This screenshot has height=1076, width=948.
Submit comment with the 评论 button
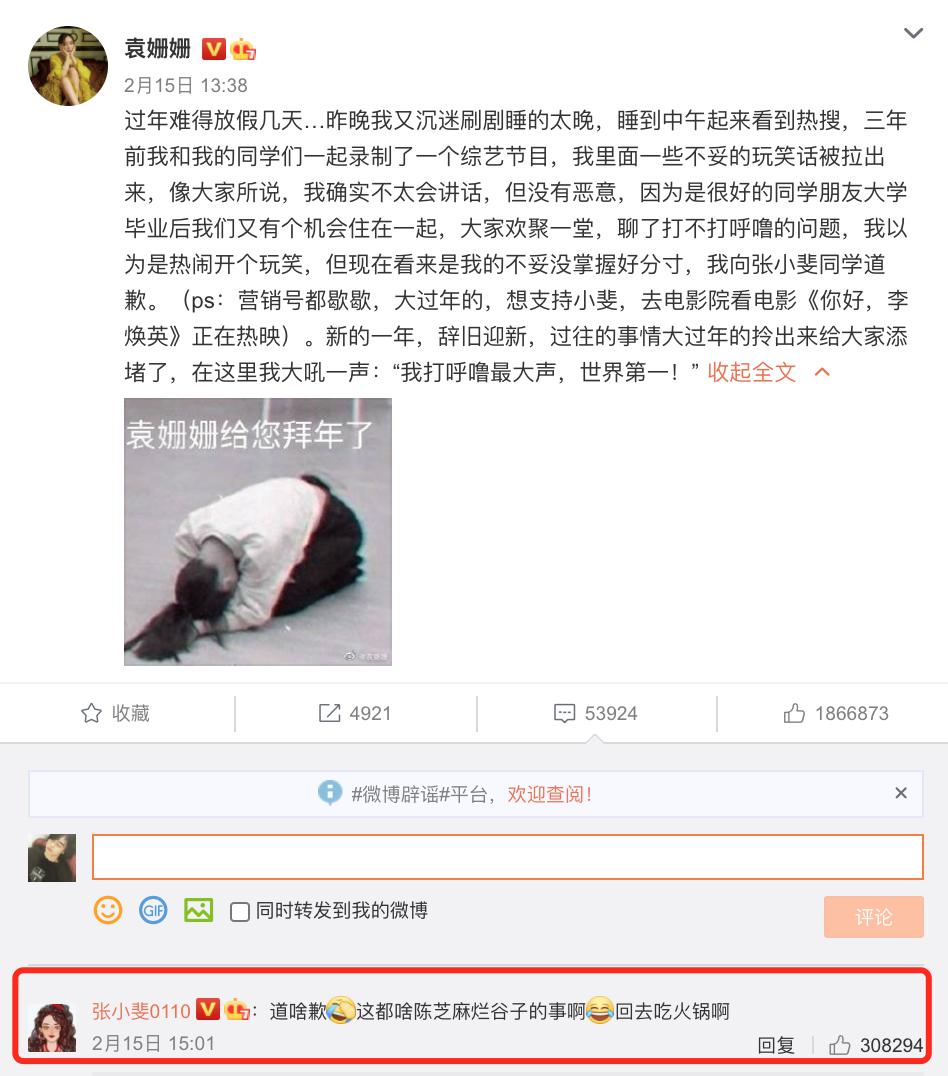pos(873,916)
